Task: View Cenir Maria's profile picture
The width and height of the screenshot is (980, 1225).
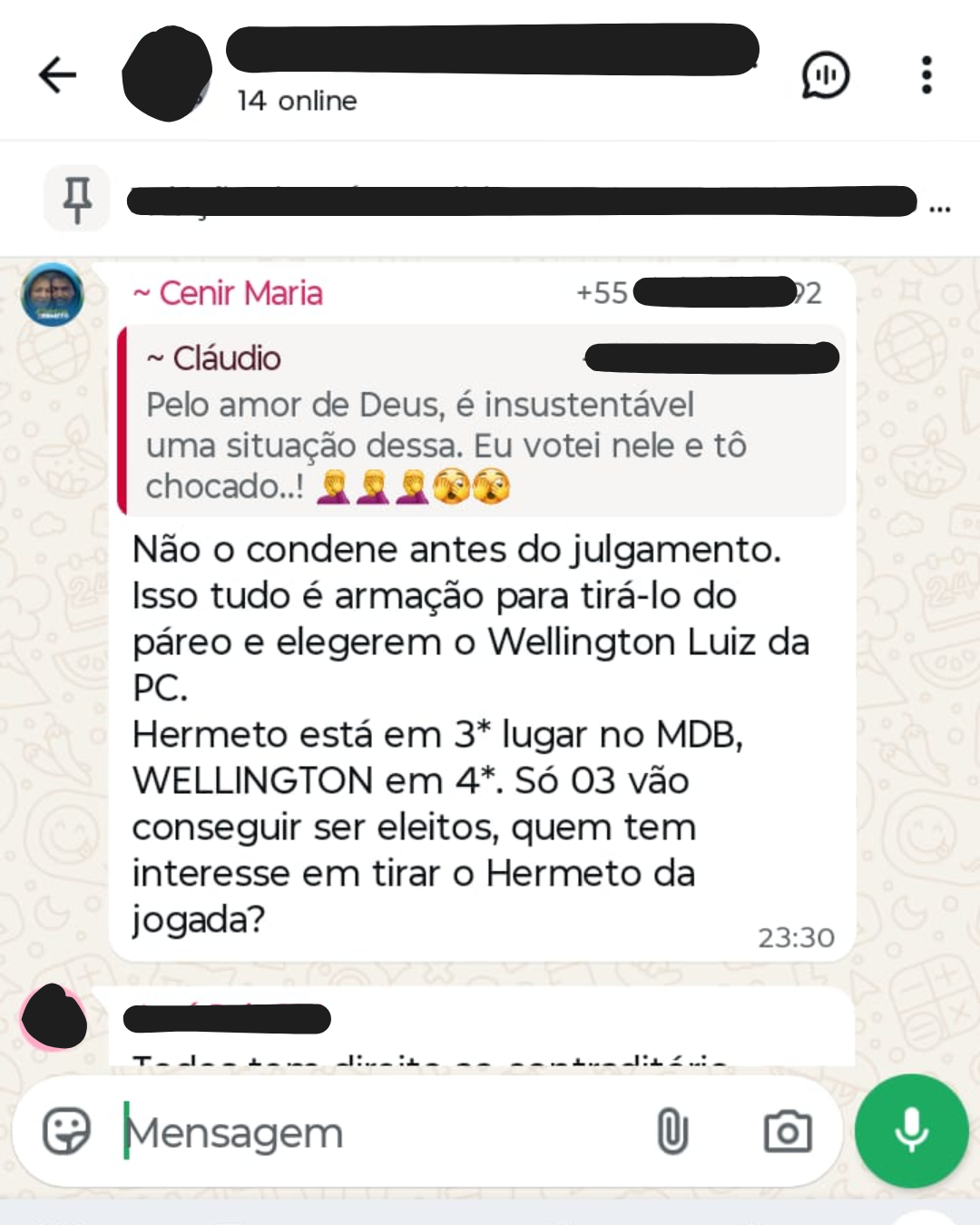Action: [x=53, y=295]
